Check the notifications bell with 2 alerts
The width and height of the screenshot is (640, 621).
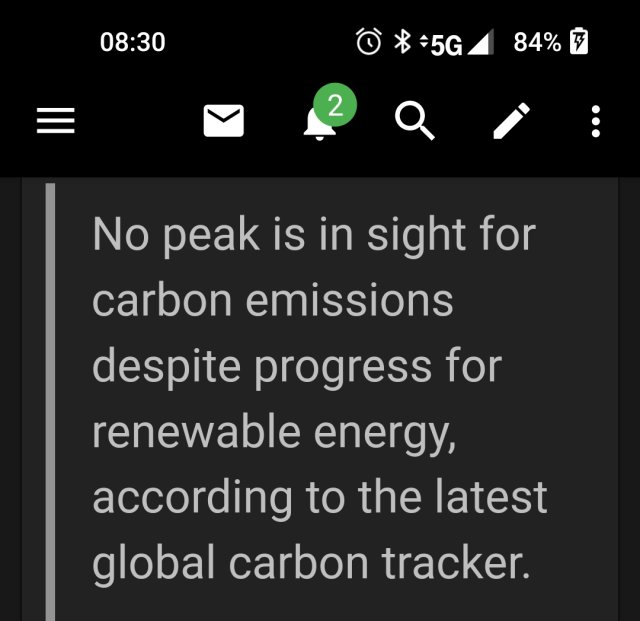pyautogui.click(x=320, y=124)
